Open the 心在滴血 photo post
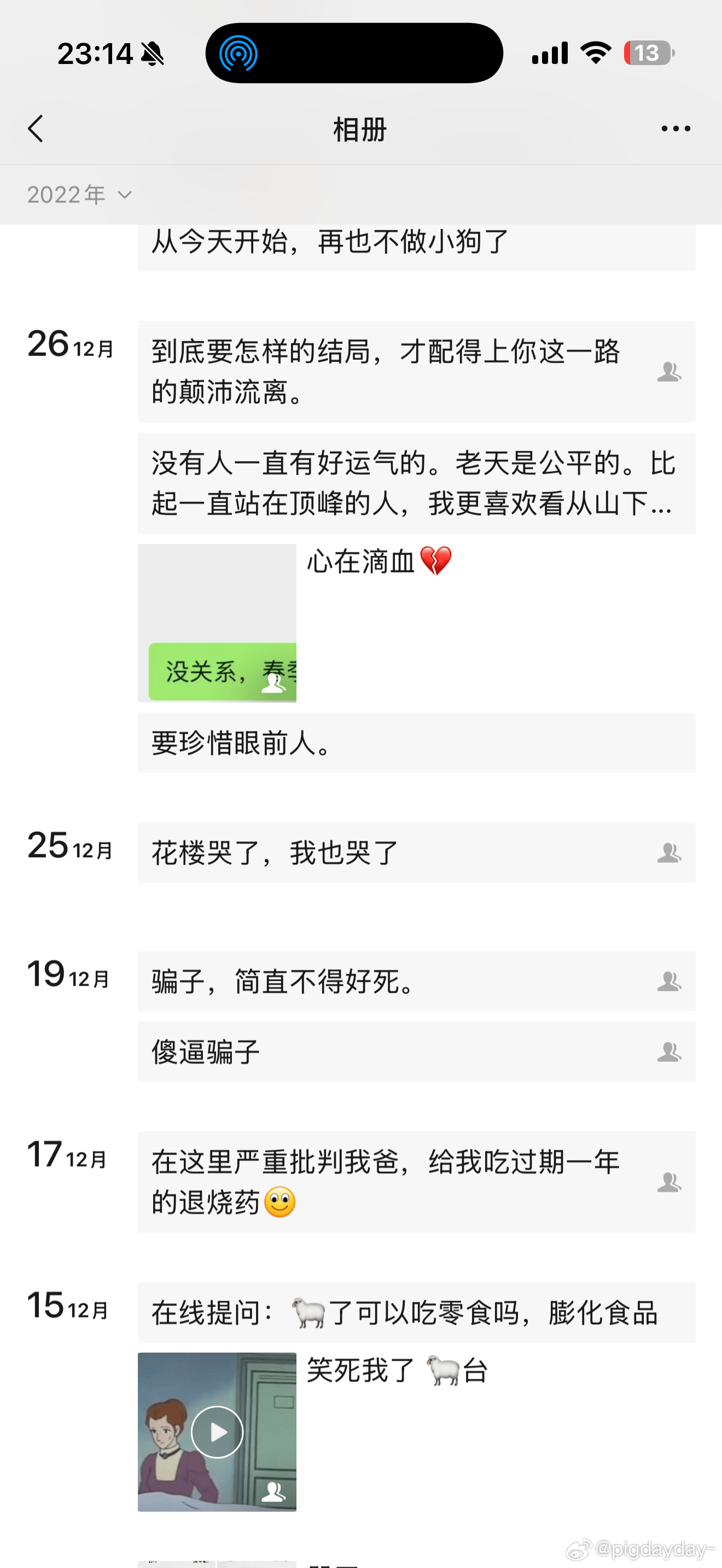The height and width of the screenshot is (1568, 722). click(217, 623)
